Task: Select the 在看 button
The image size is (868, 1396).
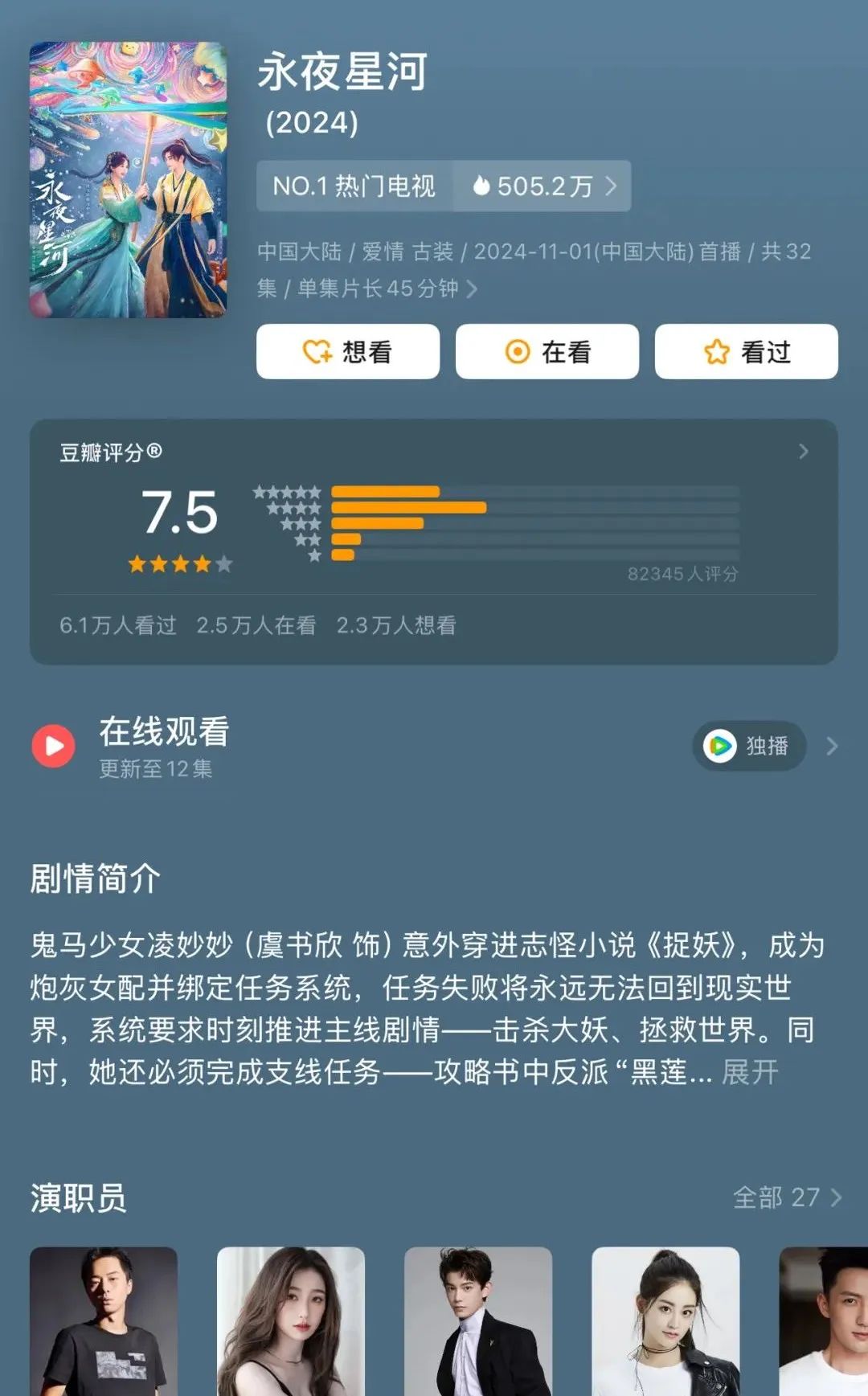Action: (547, 352)
